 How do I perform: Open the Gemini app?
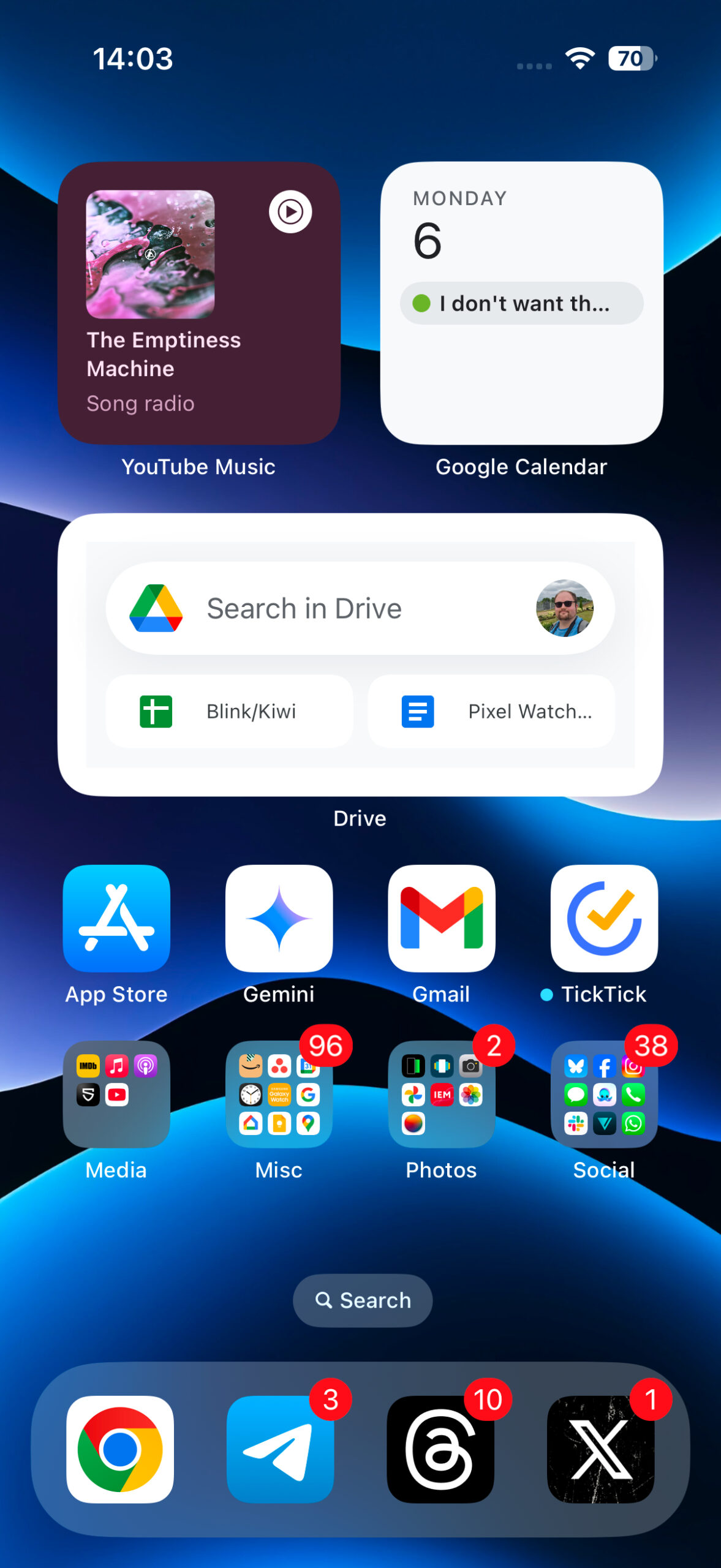point(279,918)
